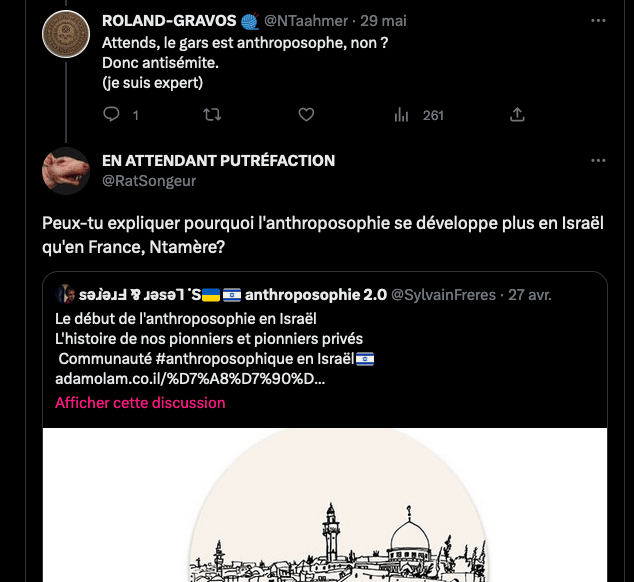Retweet ROLAND-GRAVOS tweet
Viewport: 634px width, 582px height.
tap(212, 115)
